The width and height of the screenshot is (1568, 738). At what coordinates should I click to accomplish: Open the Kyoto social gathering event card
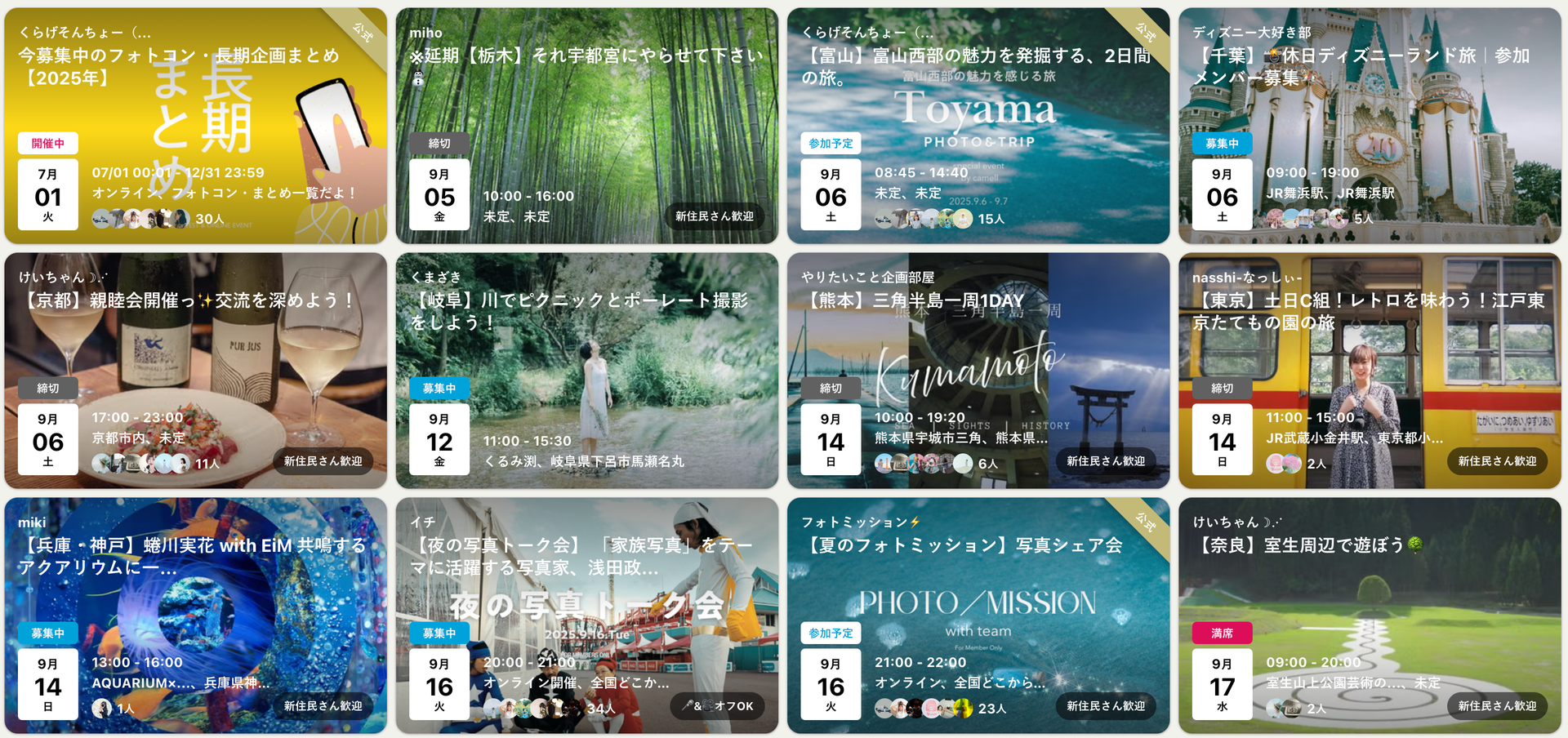point(196,371)
